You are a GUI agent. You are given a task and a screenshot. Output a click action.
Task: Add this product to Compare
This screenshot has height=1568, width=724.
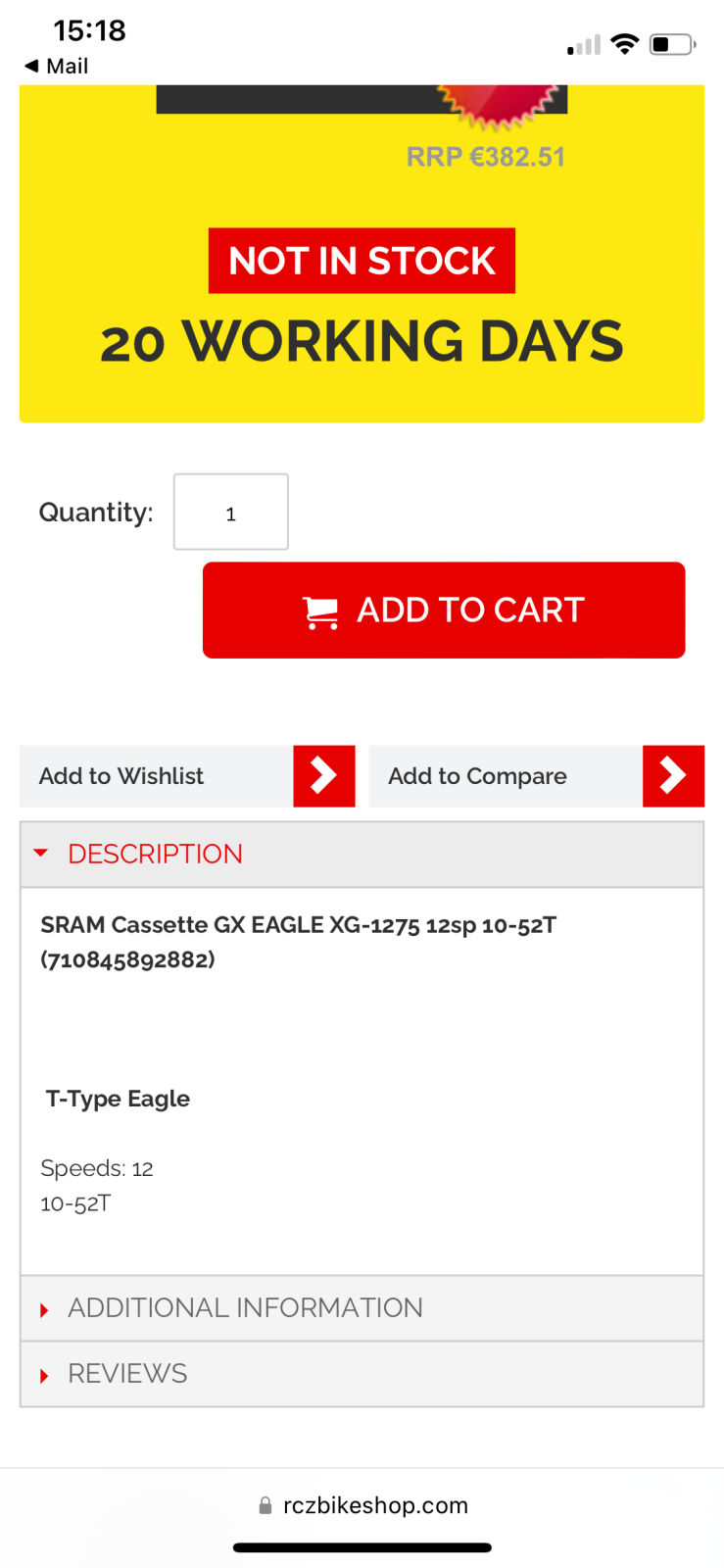point(535,776)
